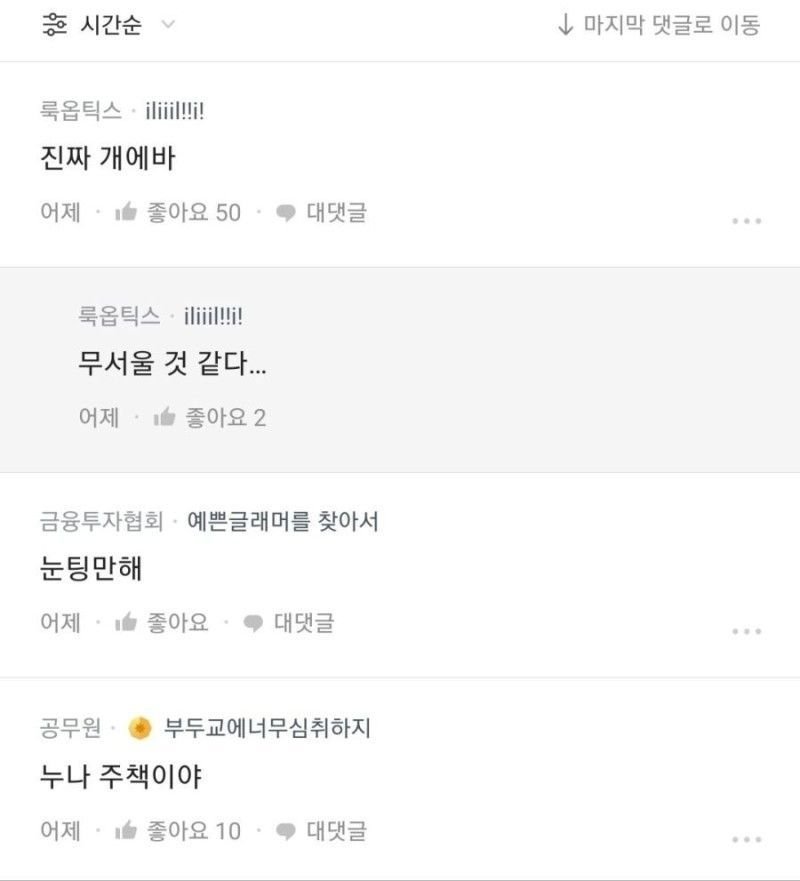Screen dimensions: 800x881
Task: Toggle 좋아요 50 like count on first comment
Action: tap(186, 213)
